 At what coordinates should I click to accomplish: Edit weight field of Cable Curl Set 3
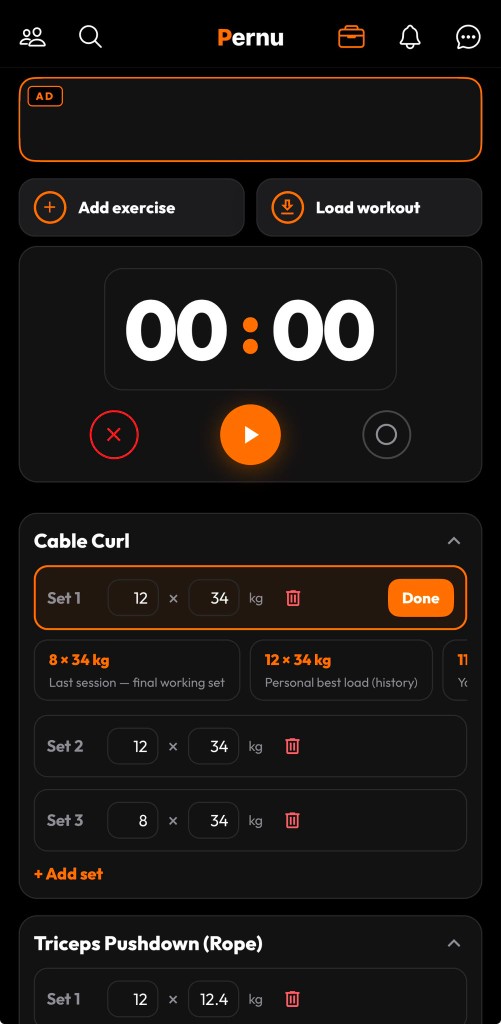(x=214, y=820)
